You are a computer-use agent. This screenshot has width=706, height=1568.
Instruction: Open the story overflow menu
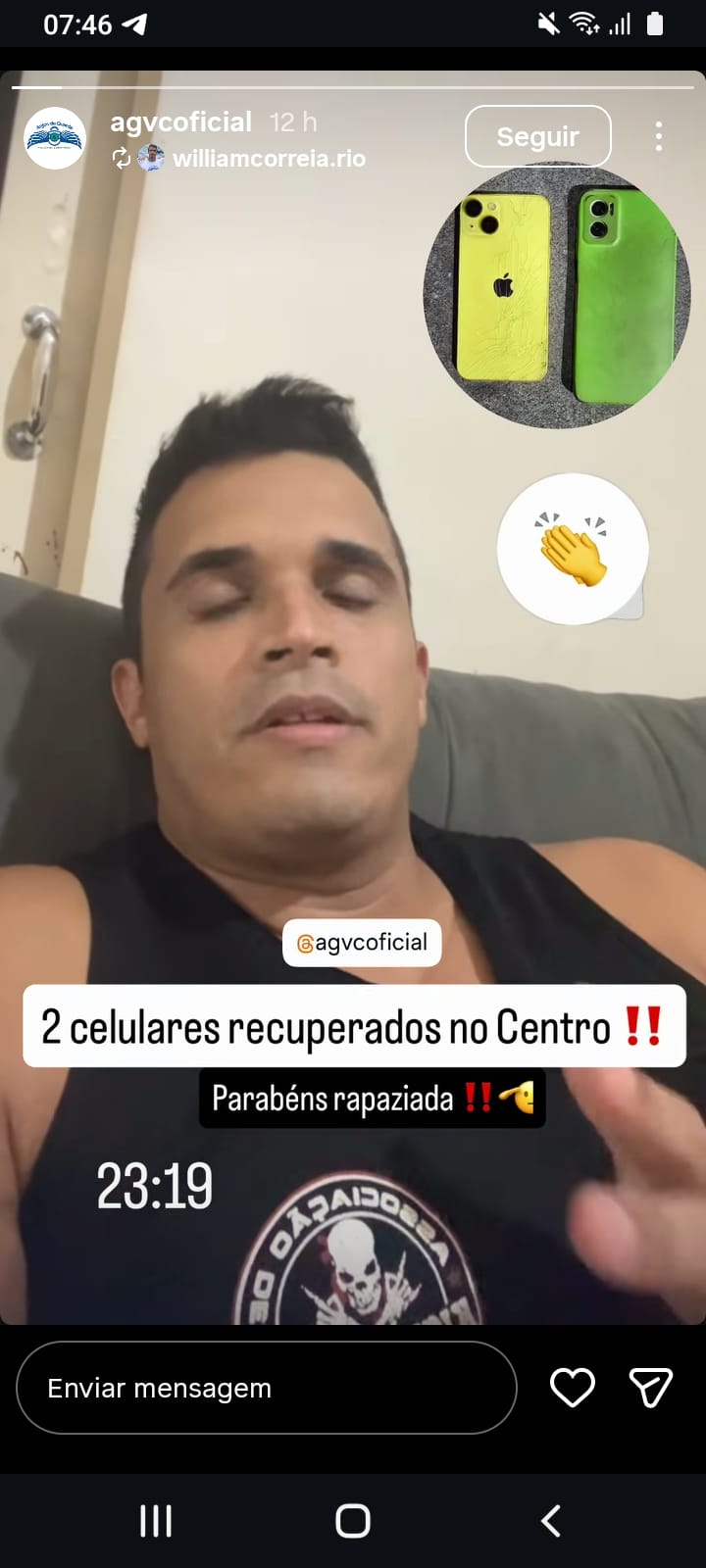[659, 136]
